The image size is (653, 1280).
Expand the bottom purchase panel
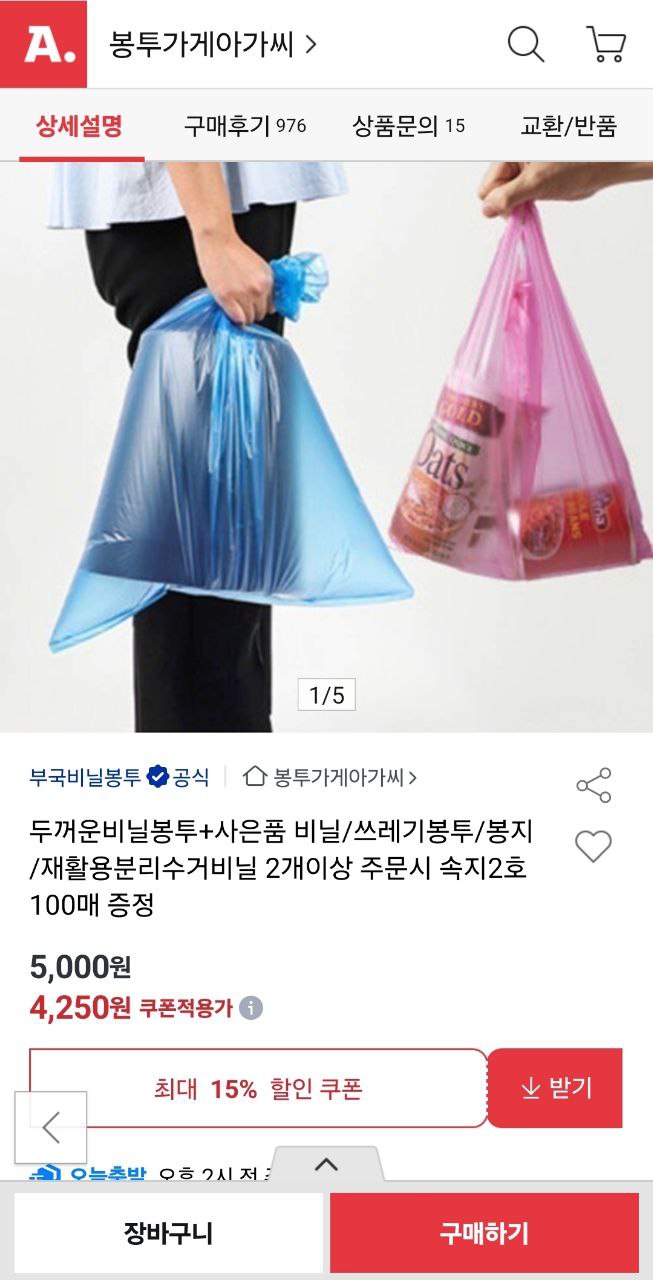(326, 1165)
